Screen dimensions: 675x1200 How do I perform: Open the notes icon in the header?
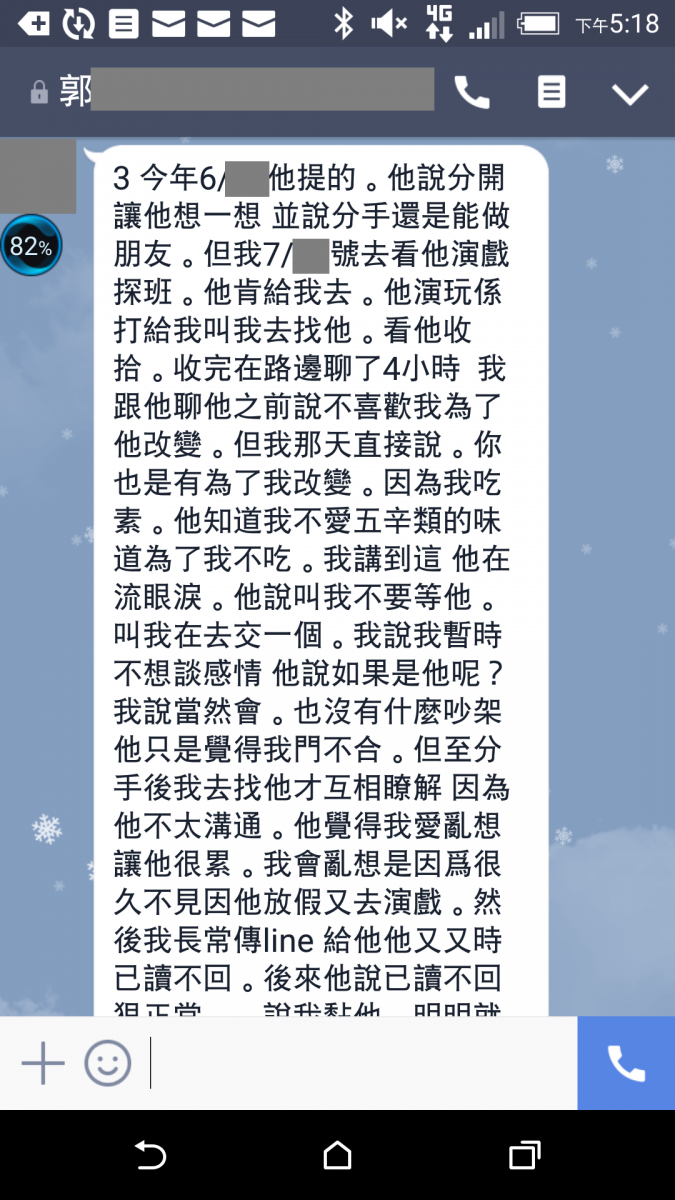tap(551, 93)
